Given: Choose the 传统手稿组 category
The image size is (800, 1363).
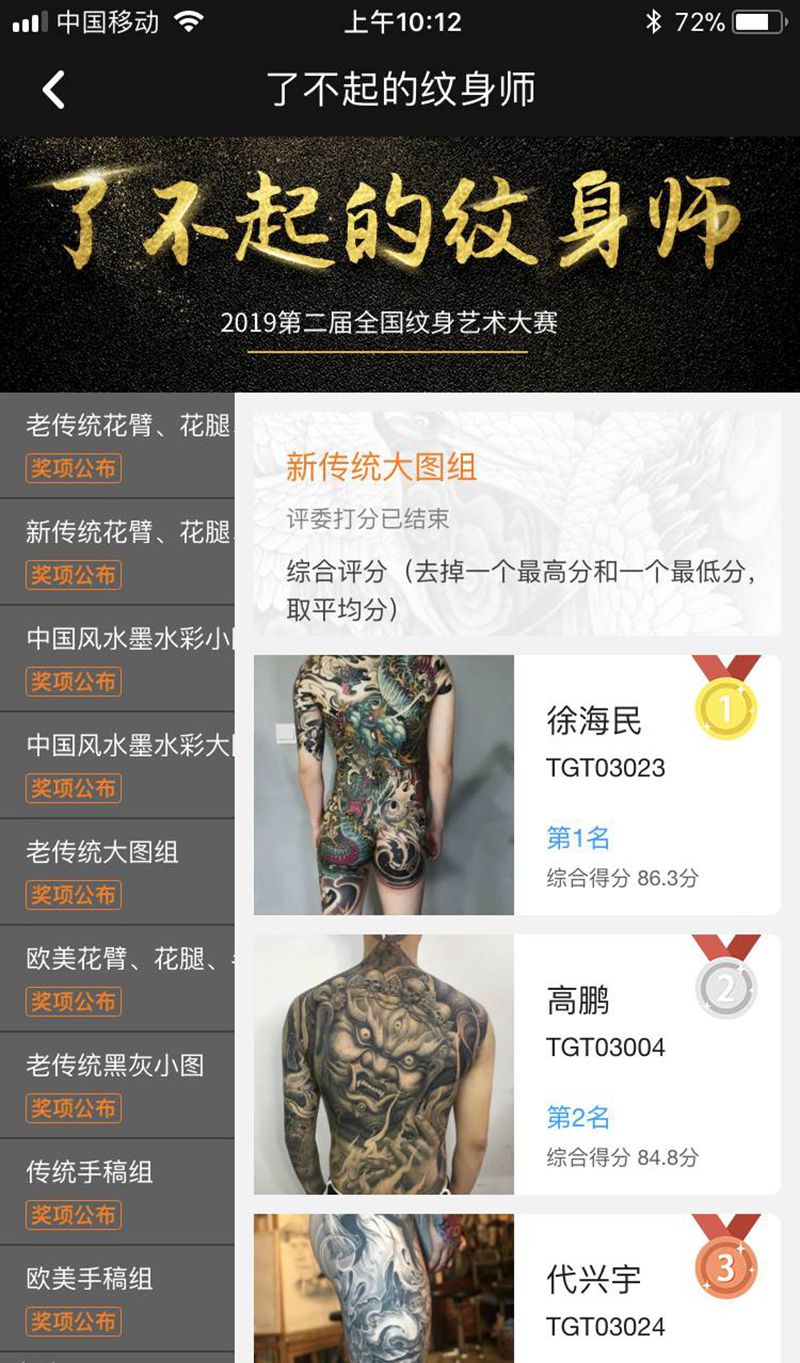Looking at the screenshot, I should 117,1191.
